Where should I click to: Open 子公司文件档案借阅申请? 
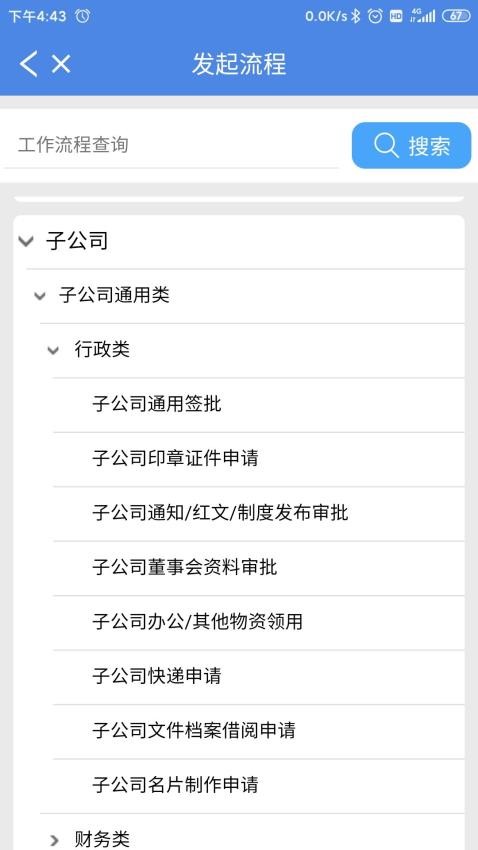tap(259, 731)
